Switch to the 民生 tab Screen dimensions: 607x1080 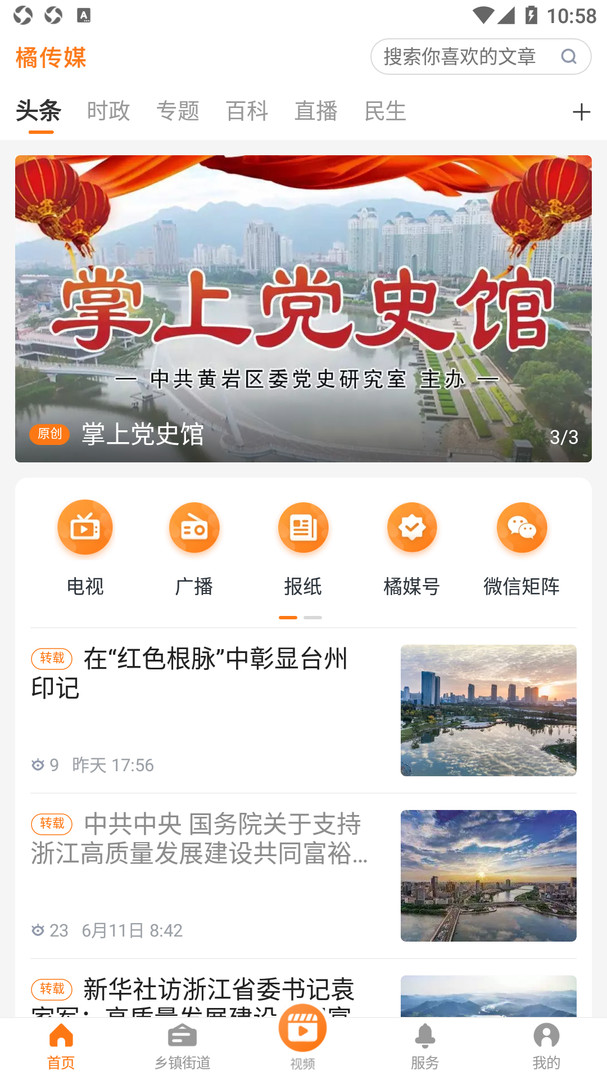point(385,111)
